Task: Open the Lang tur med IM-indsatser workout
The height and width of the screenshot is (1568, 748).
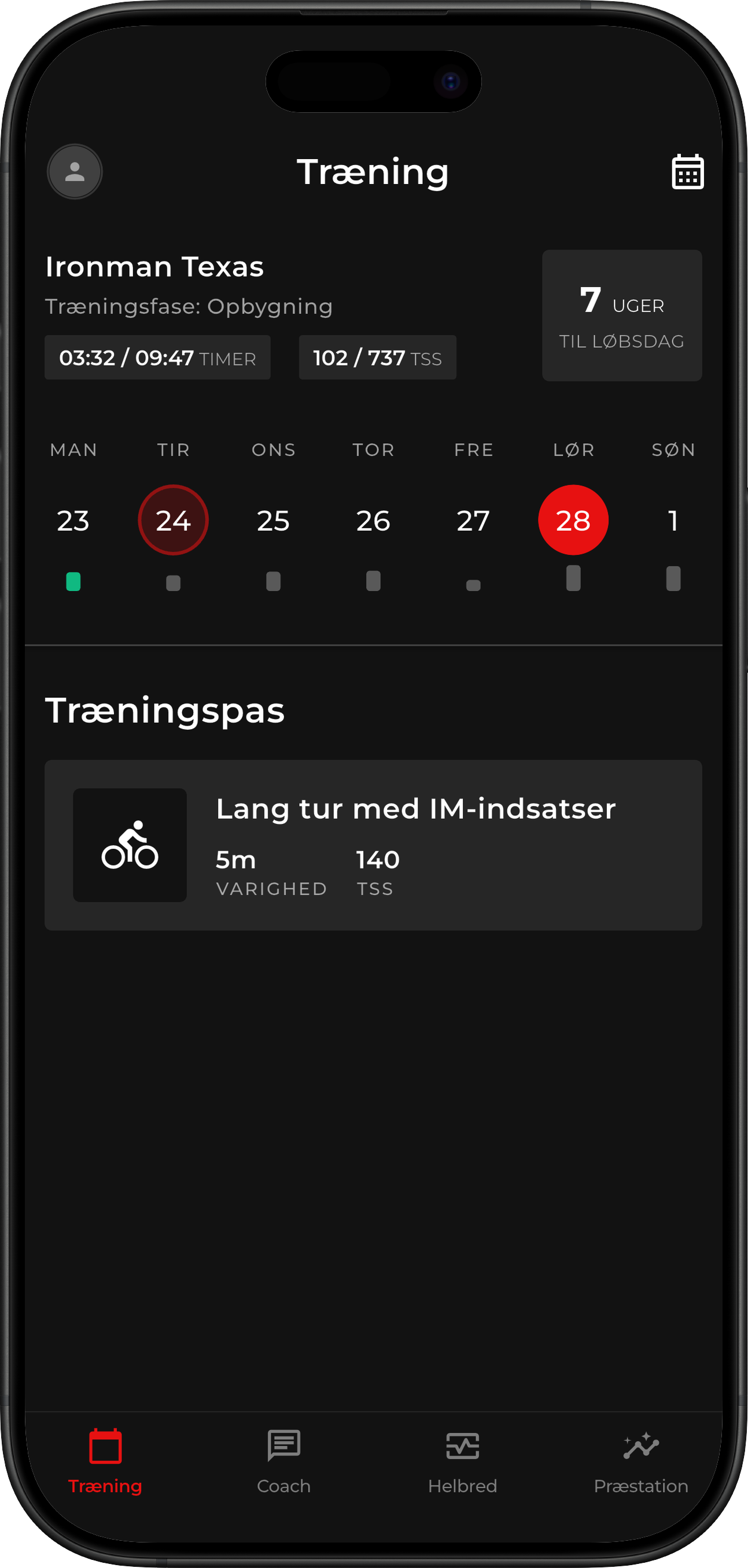Action: (373, 845)
